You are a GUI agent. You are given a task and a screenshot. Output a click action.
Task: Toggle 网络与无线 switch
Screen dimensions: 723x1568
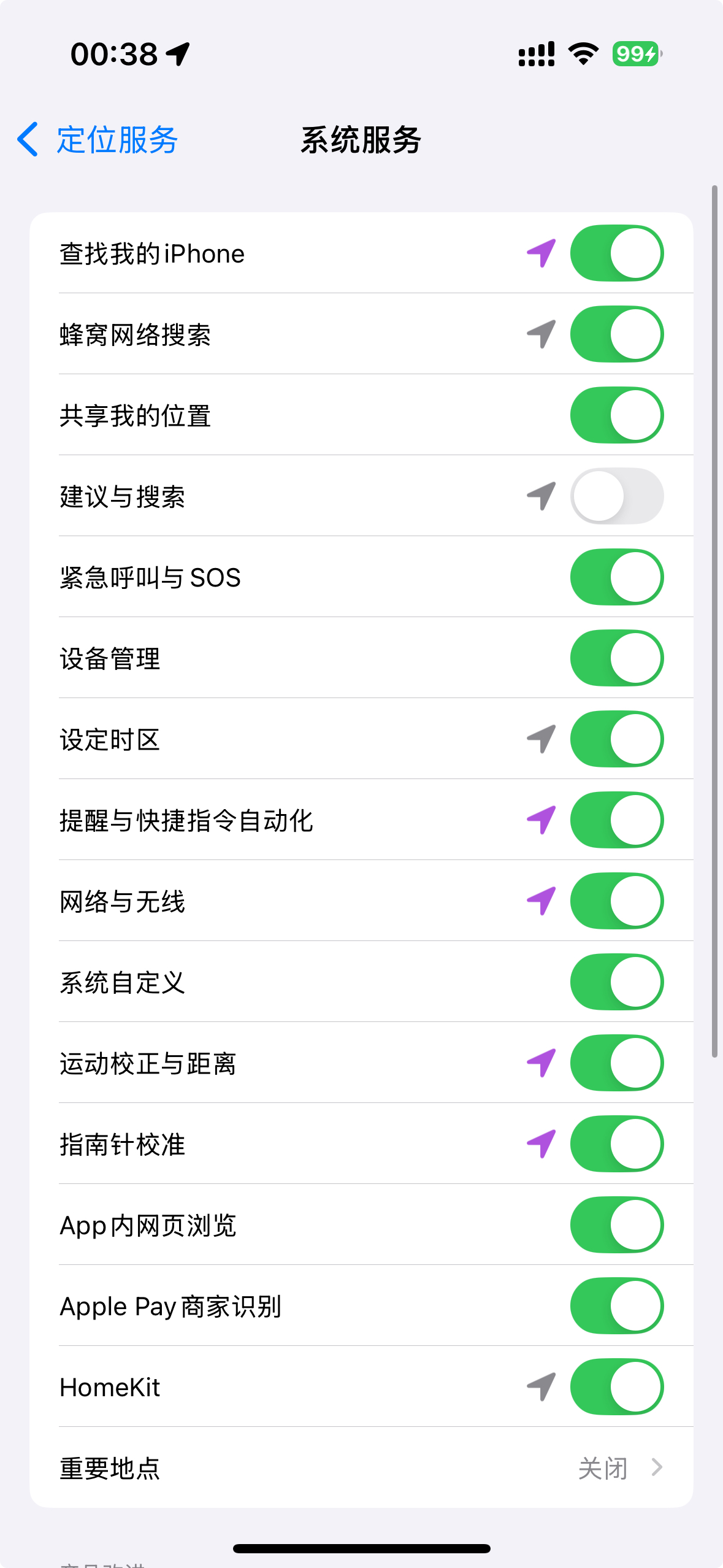coord(616,901)
